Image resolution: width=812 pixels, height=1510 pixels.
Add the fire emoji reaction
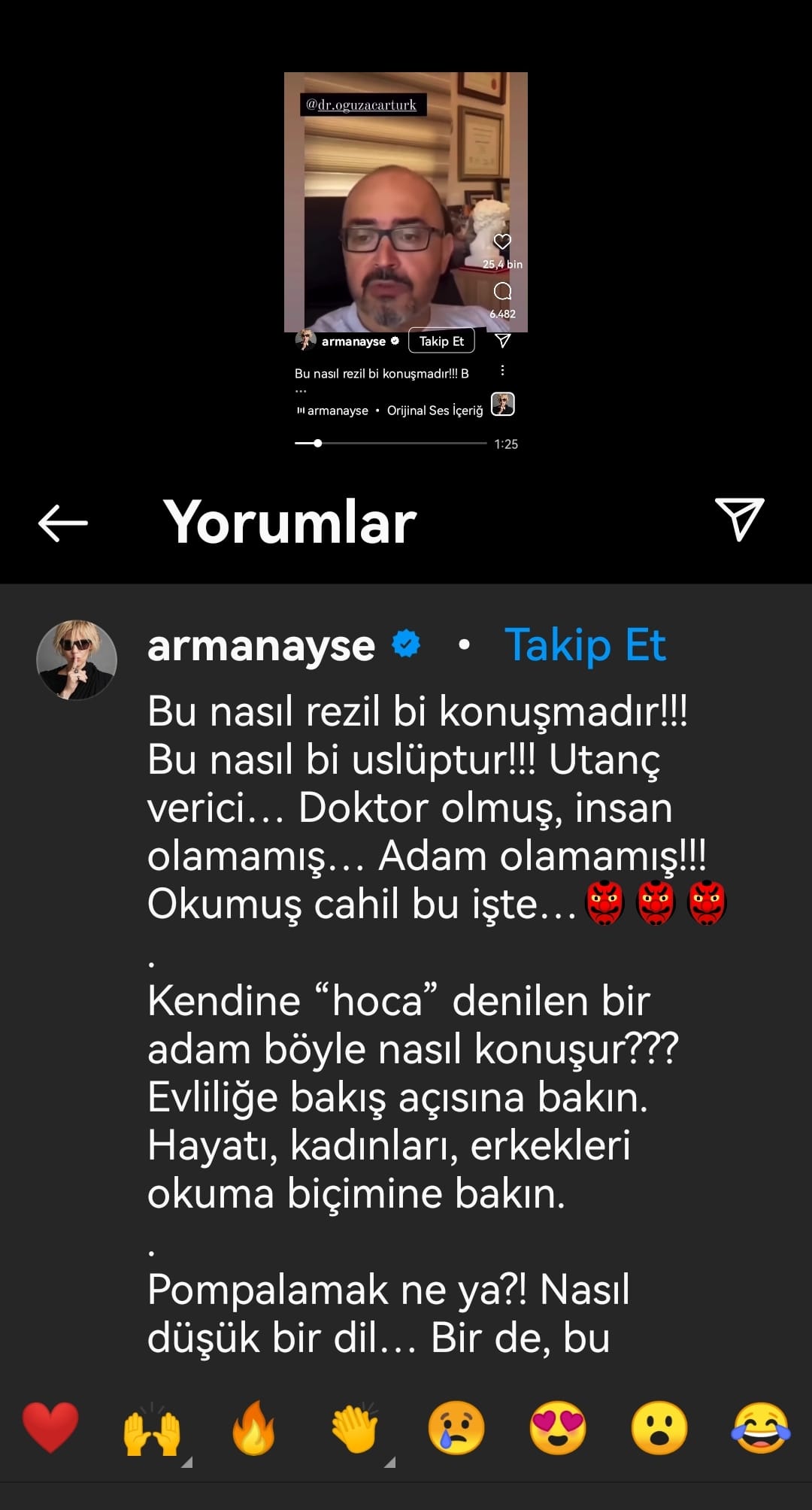(253, 1427)
